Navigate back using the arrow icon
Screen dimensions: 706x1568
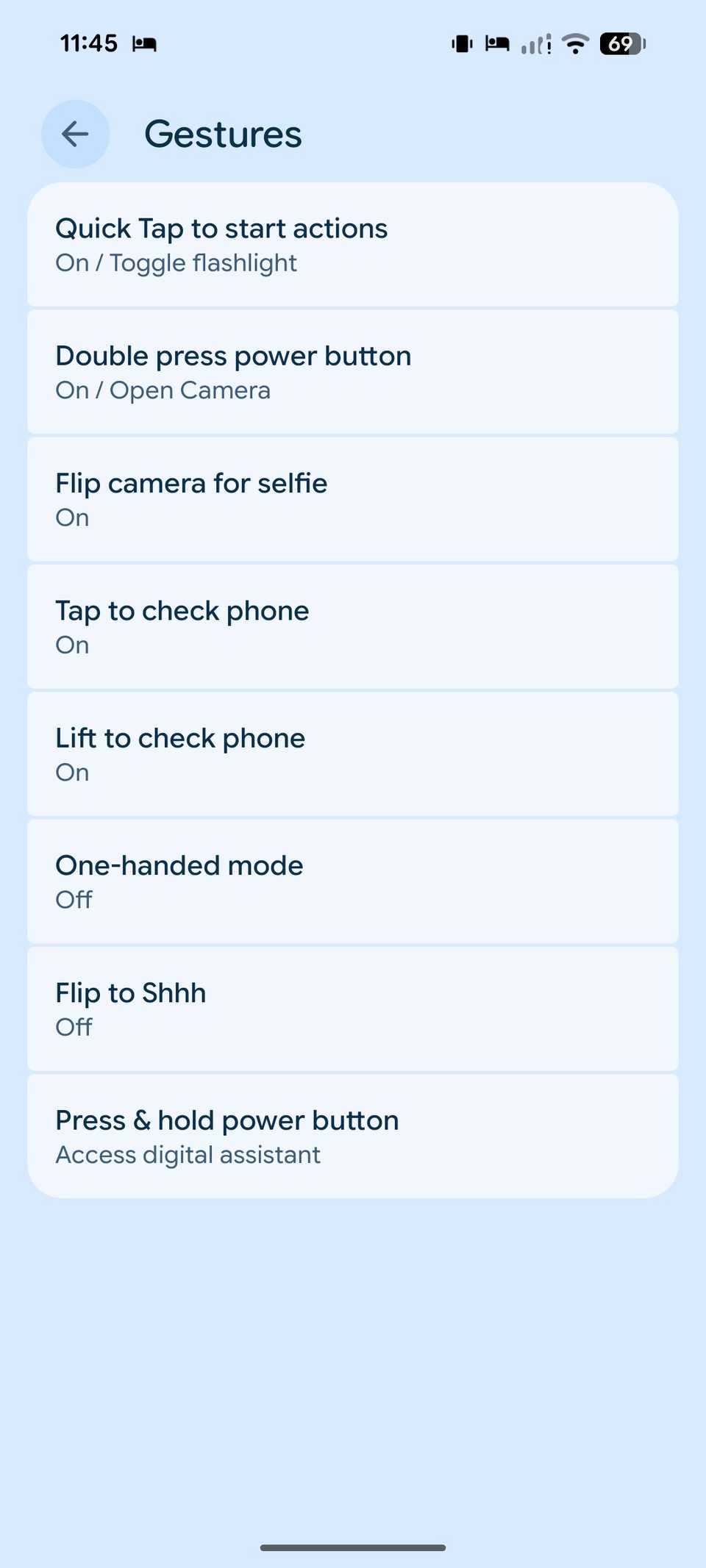[74, 134]
